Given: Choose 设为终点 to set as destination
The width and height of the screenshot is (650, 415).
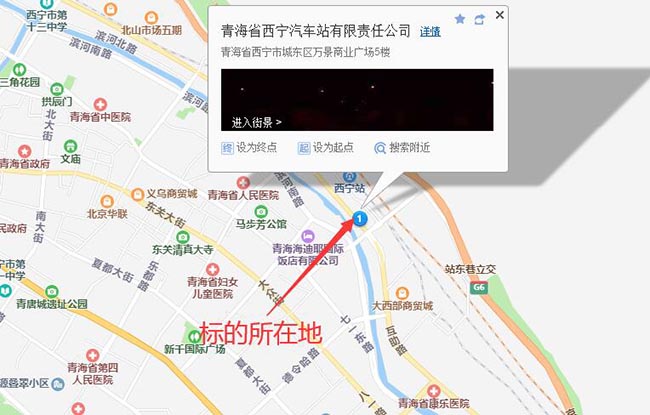Looking at the screenshot, I should click(x=249, y=147).
